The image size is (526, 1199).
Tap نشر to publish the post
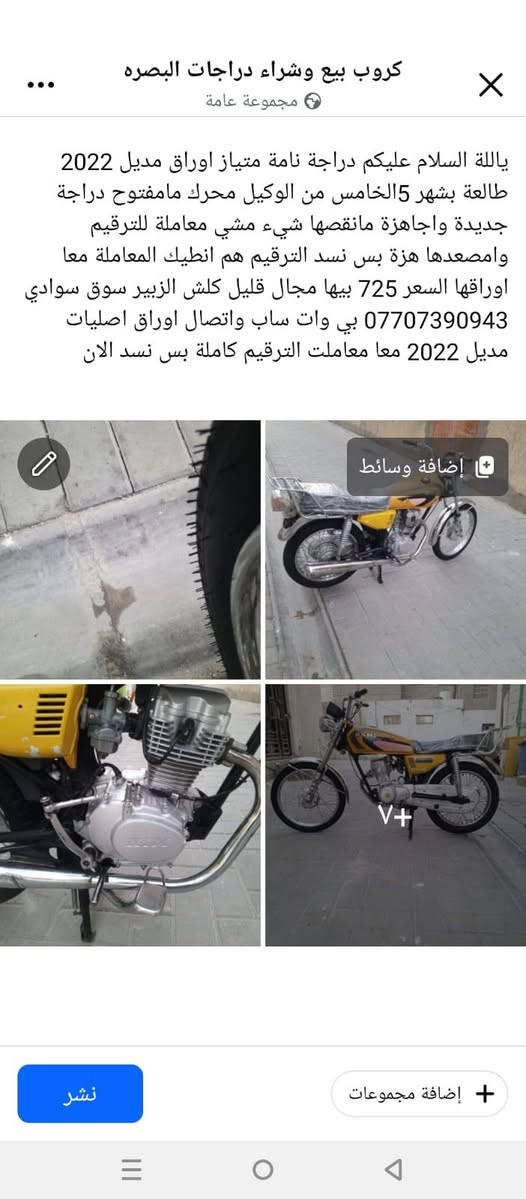pyautogui.click(x=80, y=1093)
